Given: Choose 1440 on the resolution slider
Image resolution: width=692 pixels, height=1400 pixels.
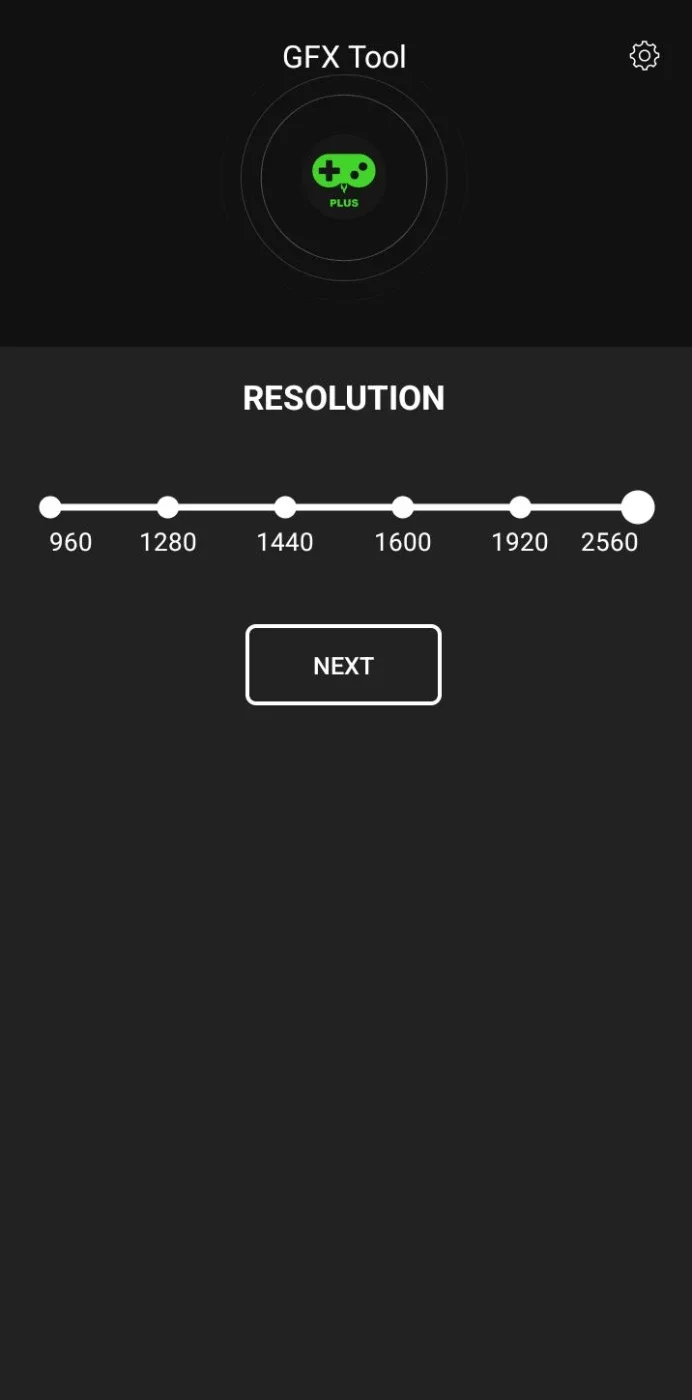Looking at the screenshot, I should [285, 507].
